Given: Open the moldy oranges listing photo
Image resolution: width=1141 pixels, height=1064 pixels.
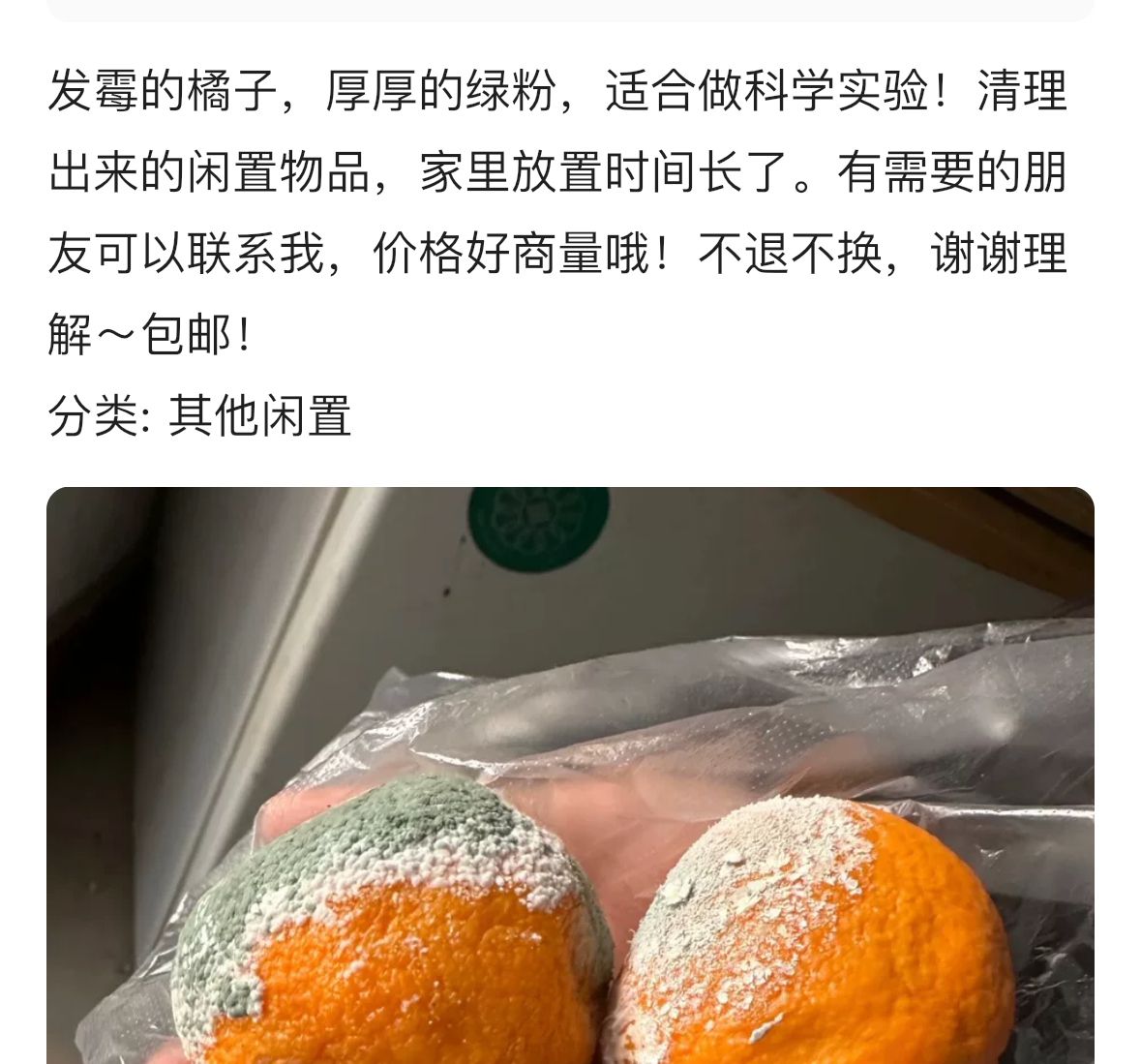Looking at the screenshot, I should [570, 775].
